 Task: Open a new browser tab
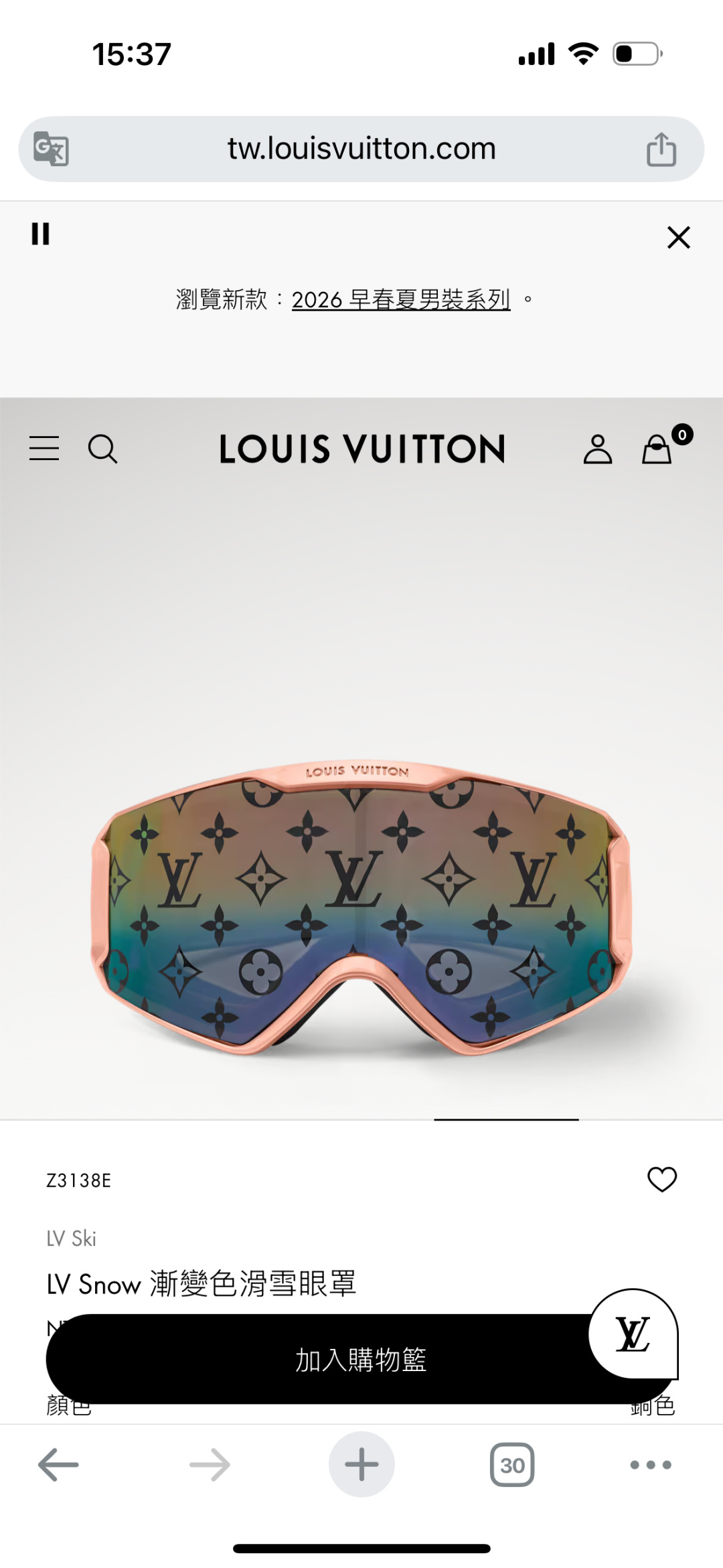[361, 1464]
